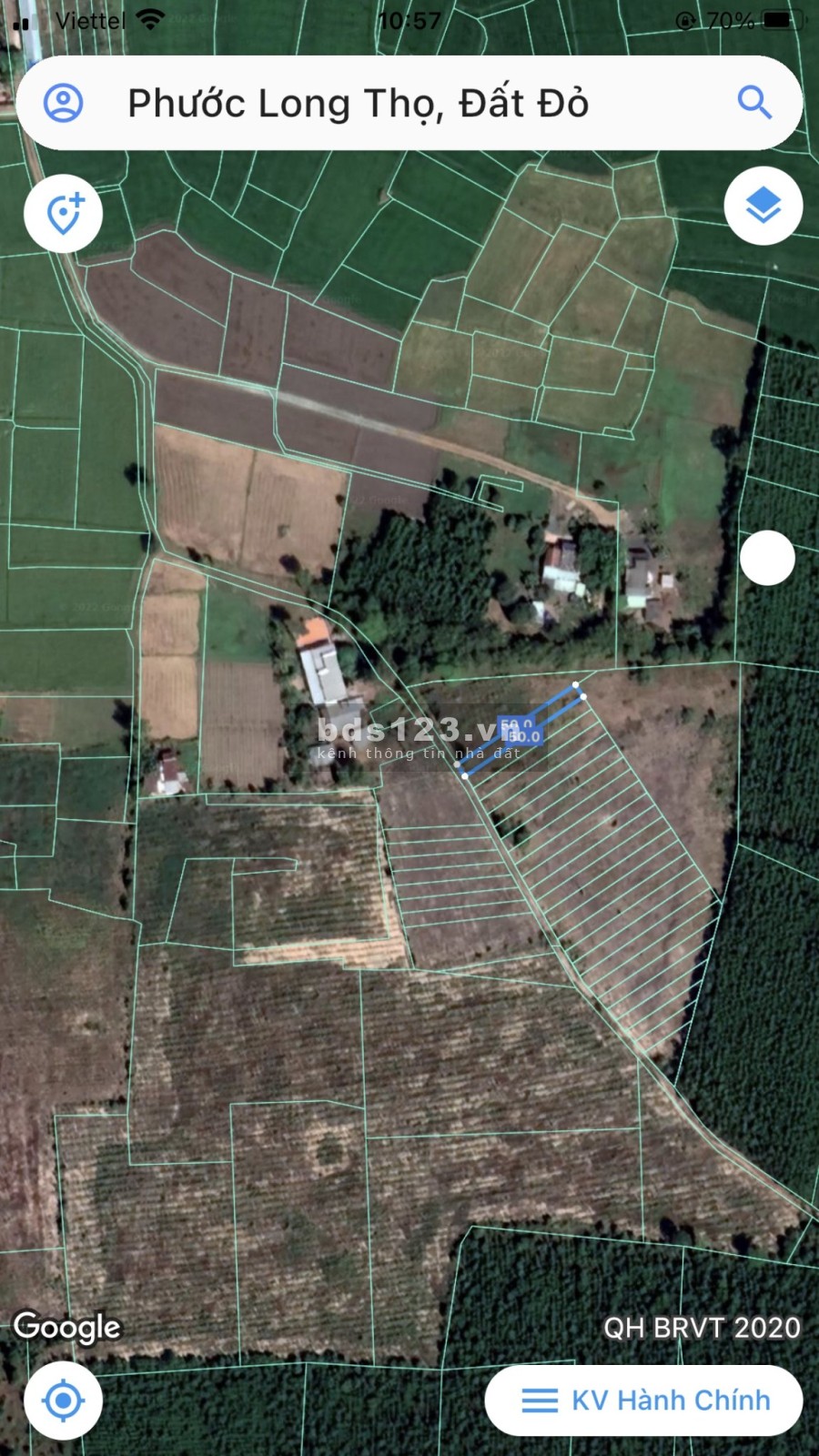Screen dimensions: 819x1456
Task: Open the account profile icon
Action: click(x=64, y=103)
